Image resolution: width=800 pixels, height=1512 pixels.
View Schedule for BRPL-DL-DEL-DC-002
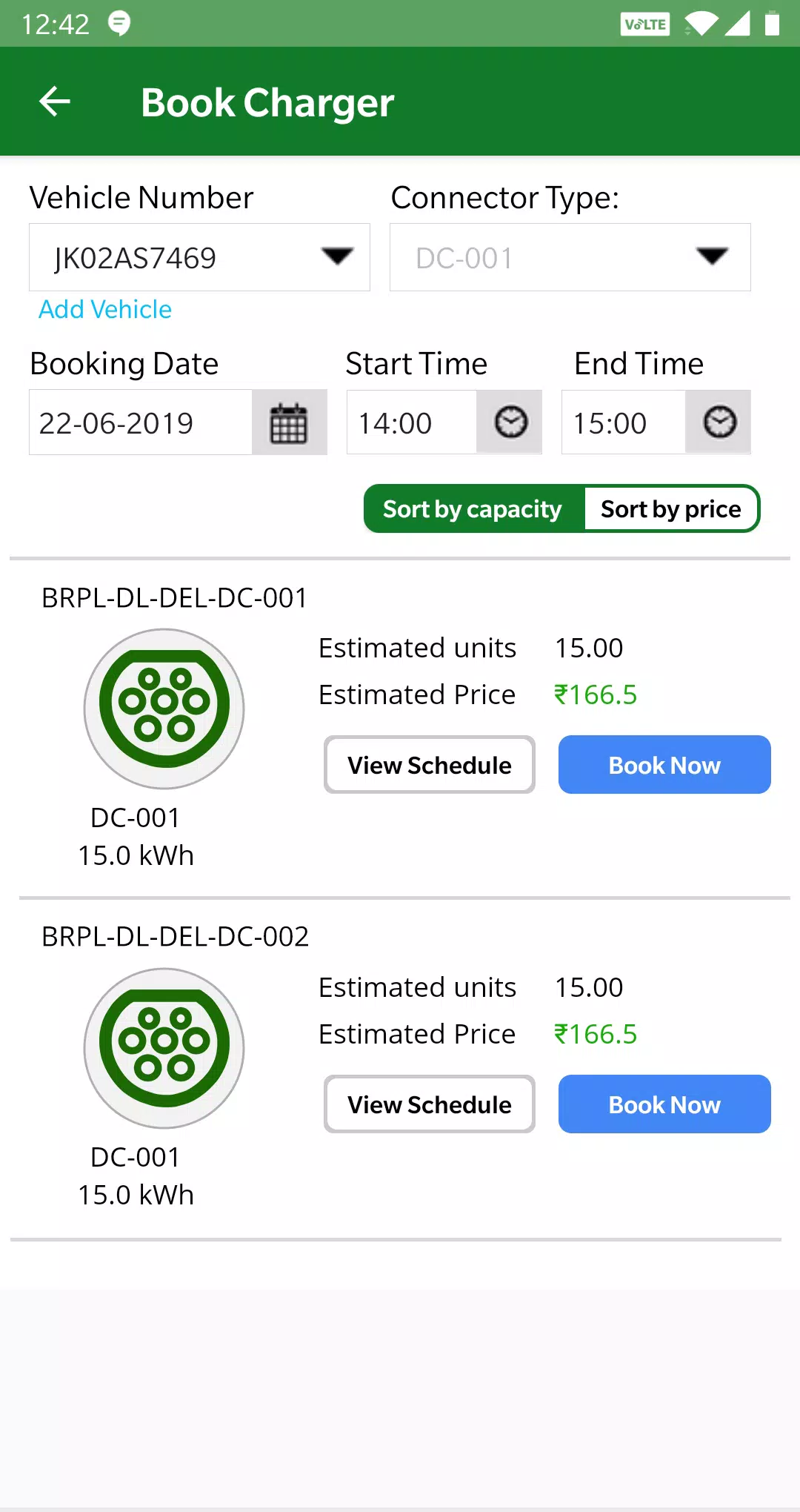(430, 1104)
